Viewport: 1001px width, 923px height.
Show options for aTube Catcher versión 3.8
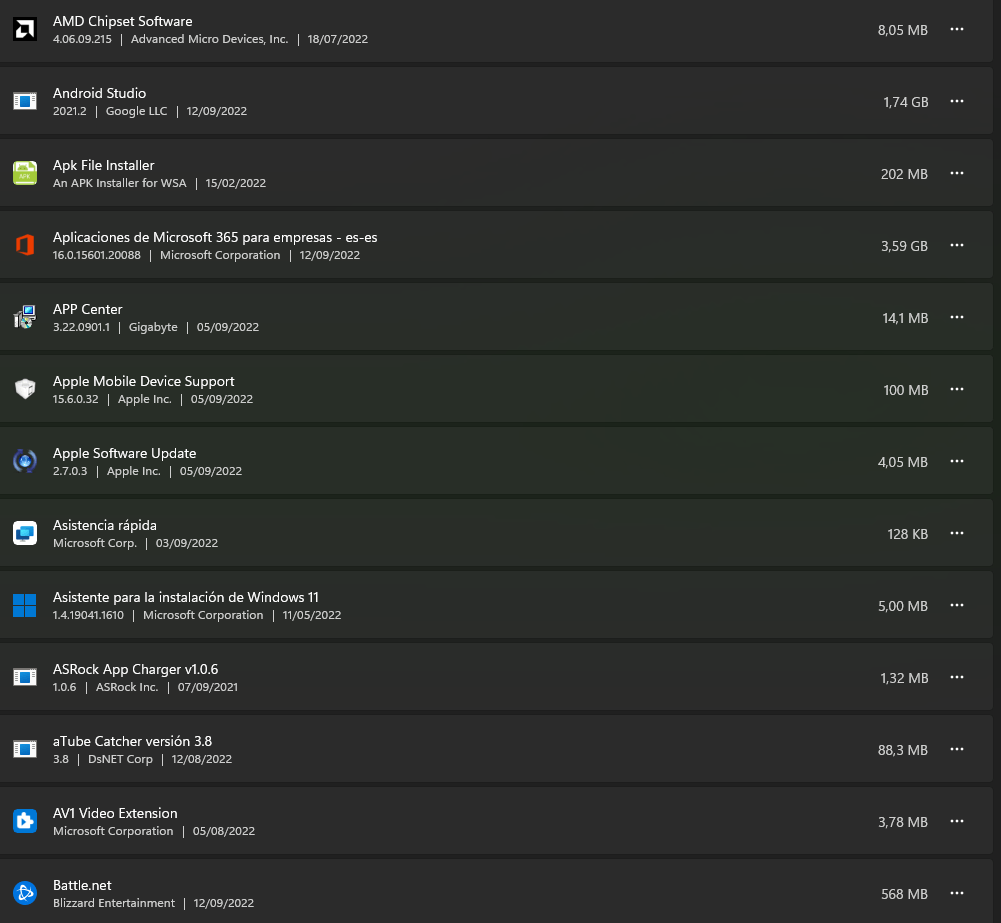tap(957, 749)
